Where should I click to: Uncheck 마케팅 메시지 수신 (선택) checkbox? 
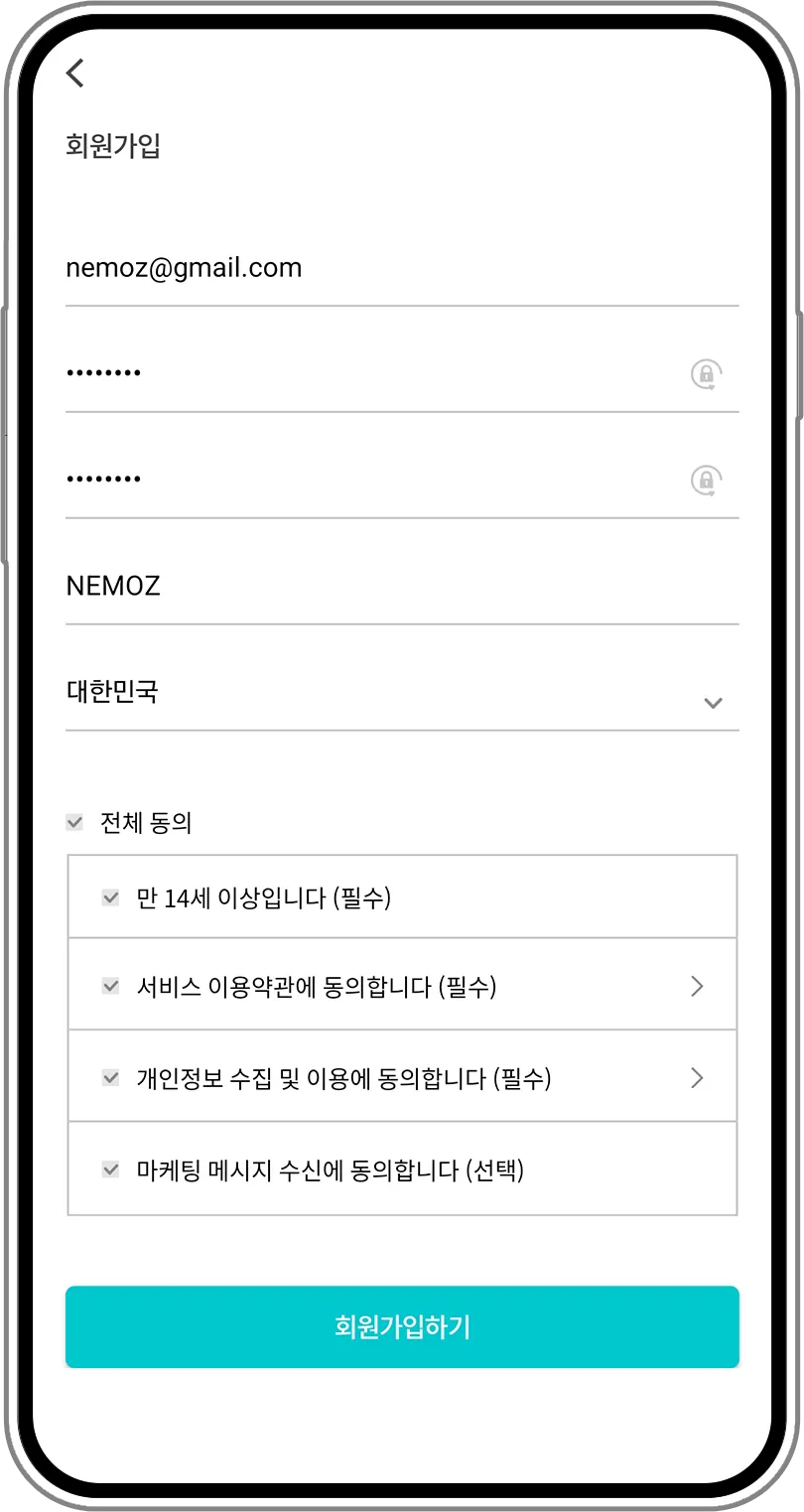click(x=110, y=1169)
